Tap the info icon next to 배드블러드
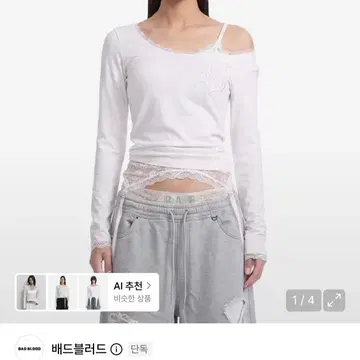Screen dimensions: 360x360 point(116,349)
